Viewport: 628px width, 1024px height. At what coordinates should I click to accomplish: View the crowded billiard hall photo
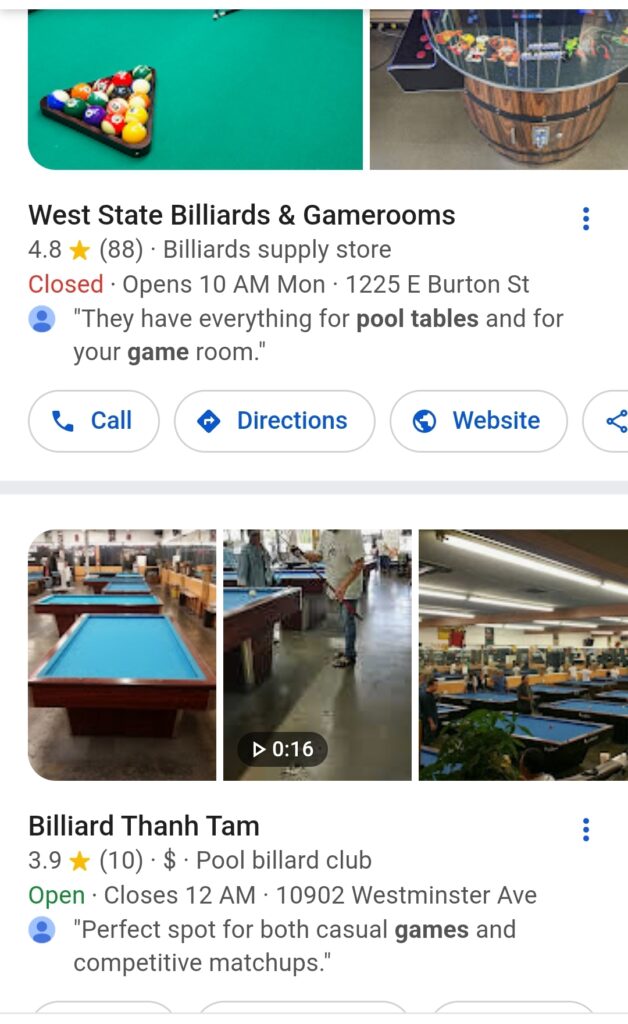[x=523, y=655]
